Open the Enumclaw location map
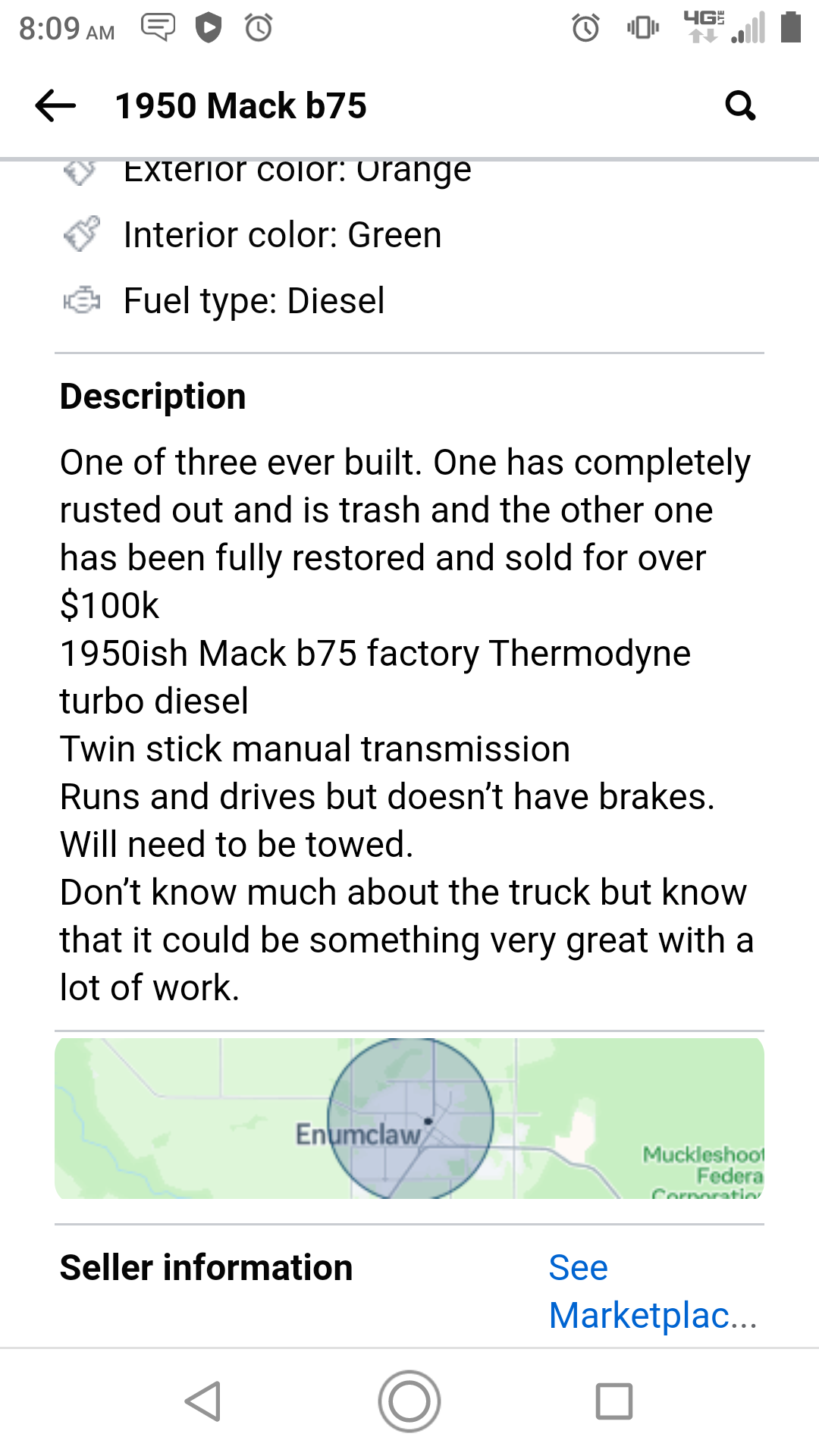The image size is (819, 1456). [409, 1118]
